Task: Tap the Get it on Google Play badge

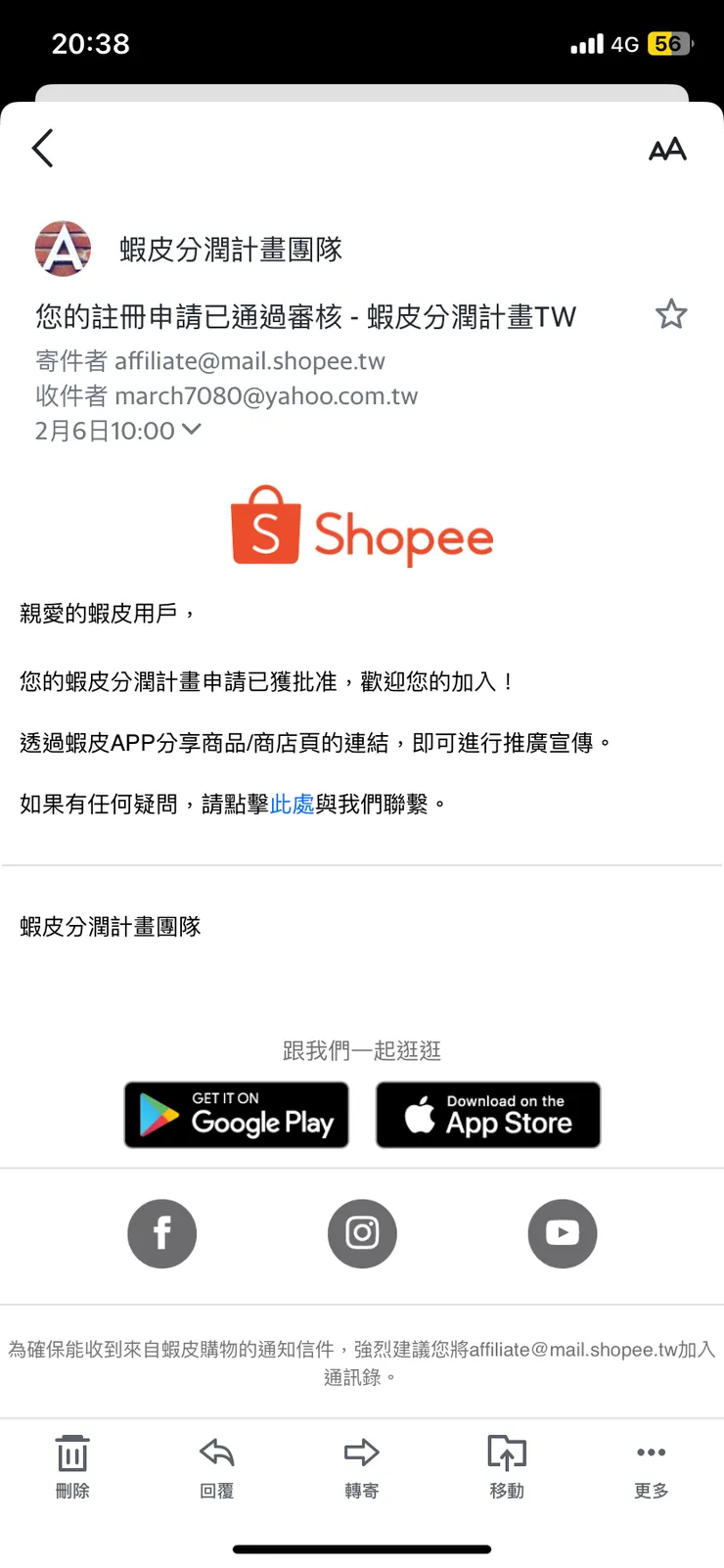Action: coord(236,1115)
